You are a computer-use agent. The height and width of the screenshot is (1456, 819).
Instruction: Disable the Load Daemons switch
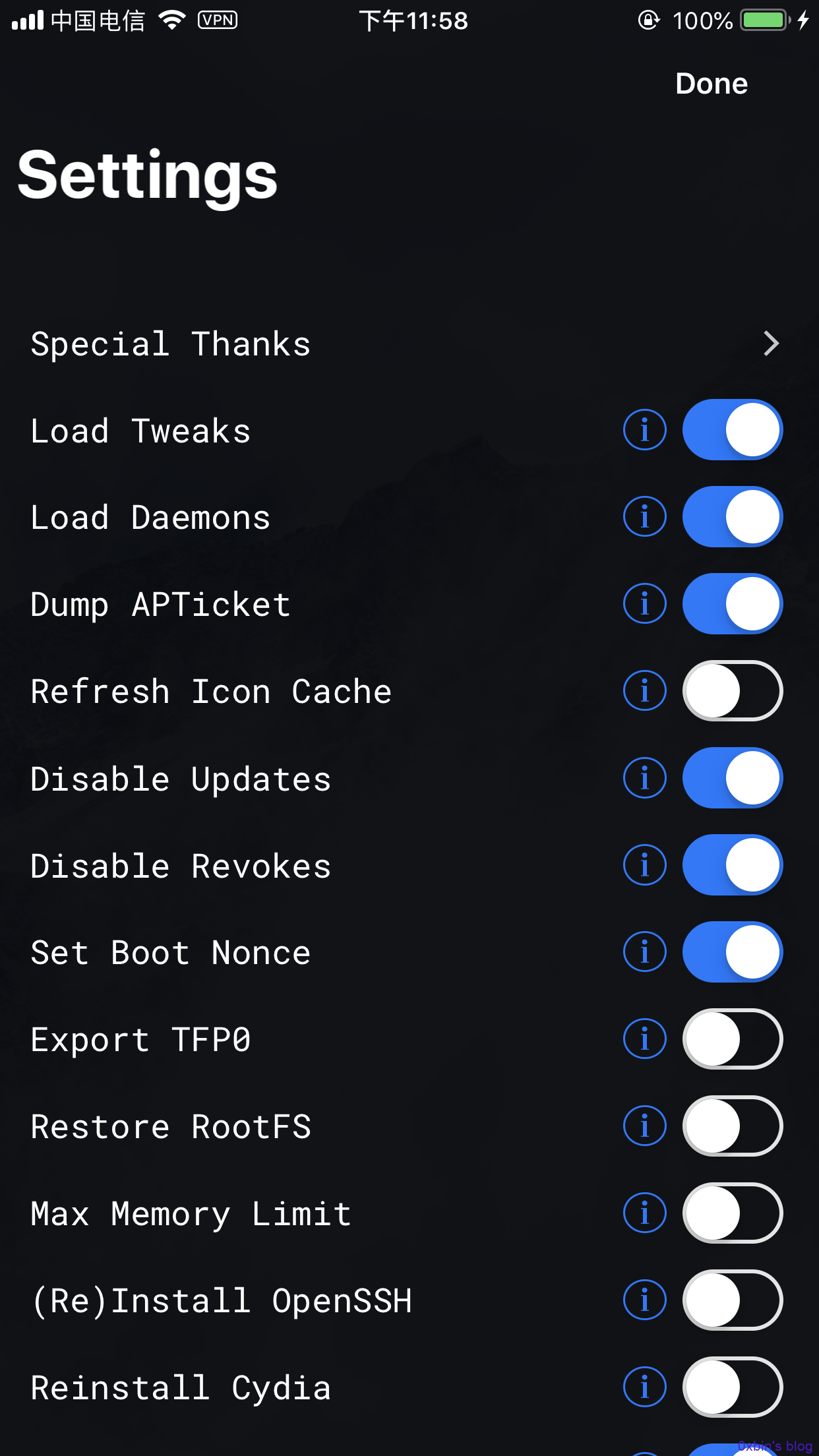tap(732, 517)
